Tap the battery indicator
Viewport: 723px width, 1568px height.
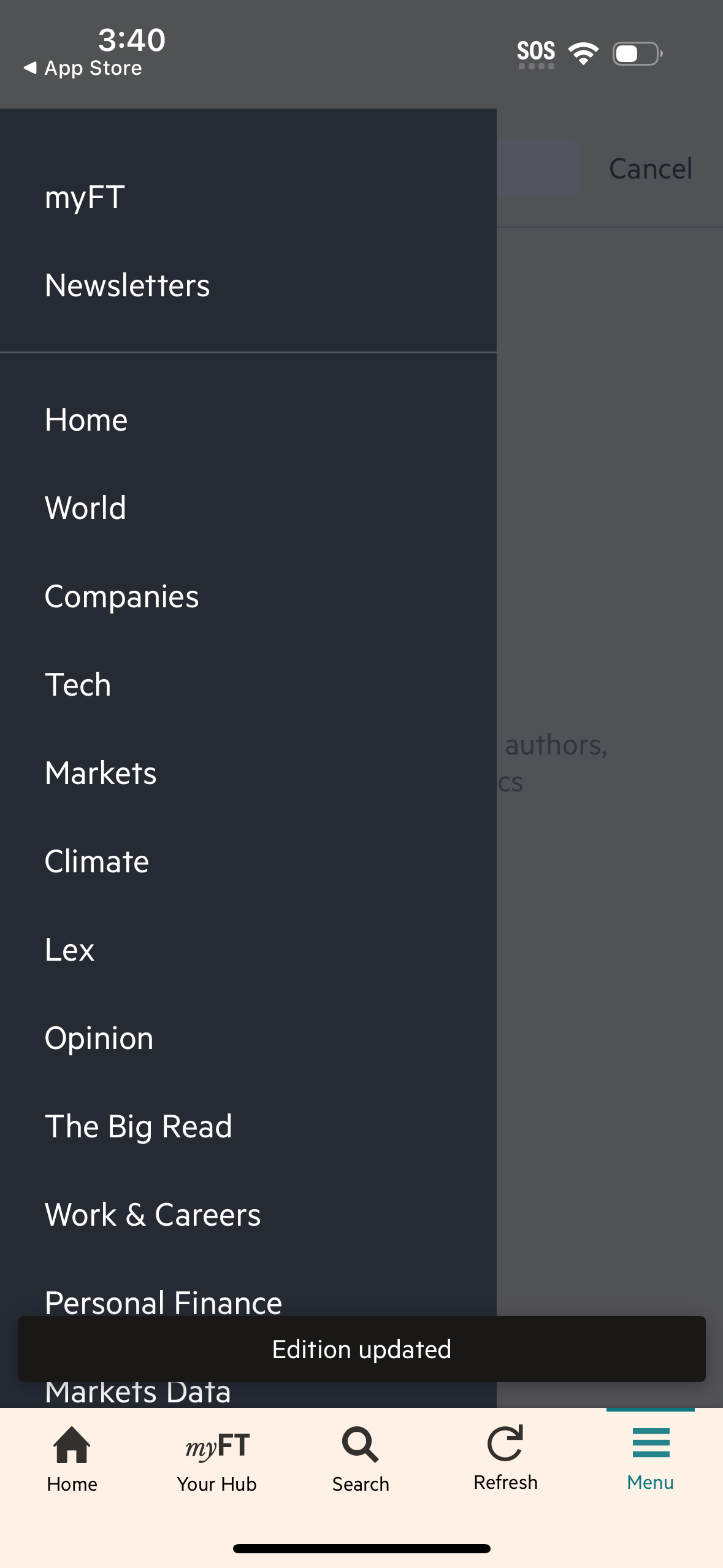click(635, 53)
